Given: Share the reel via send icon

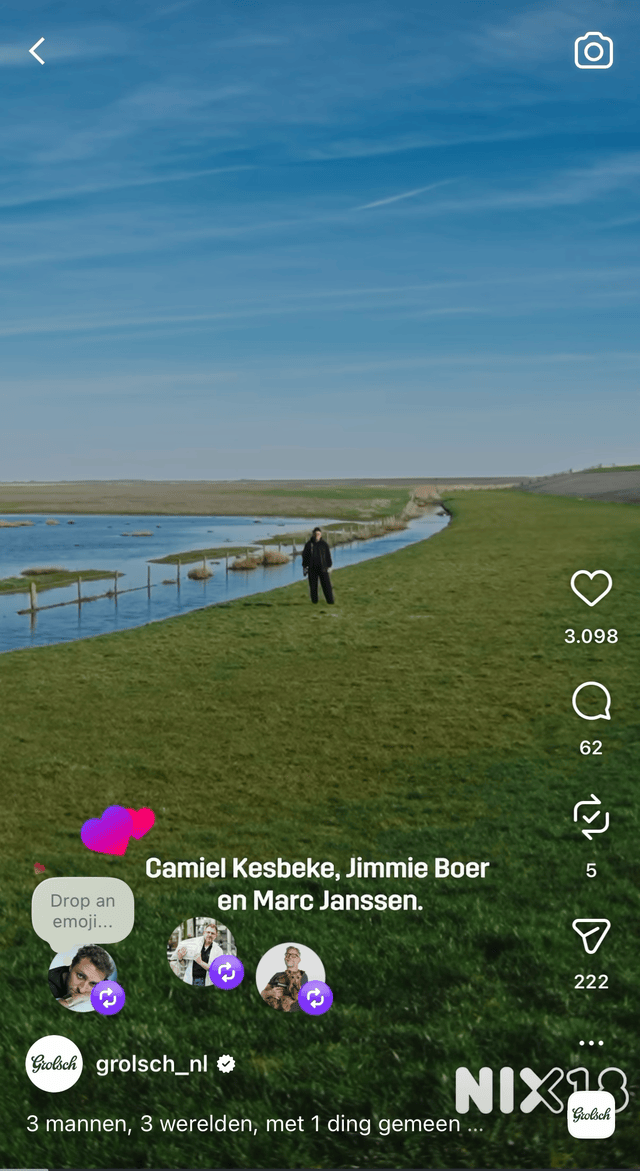Looking at the screenshot, I should [591, 935].
